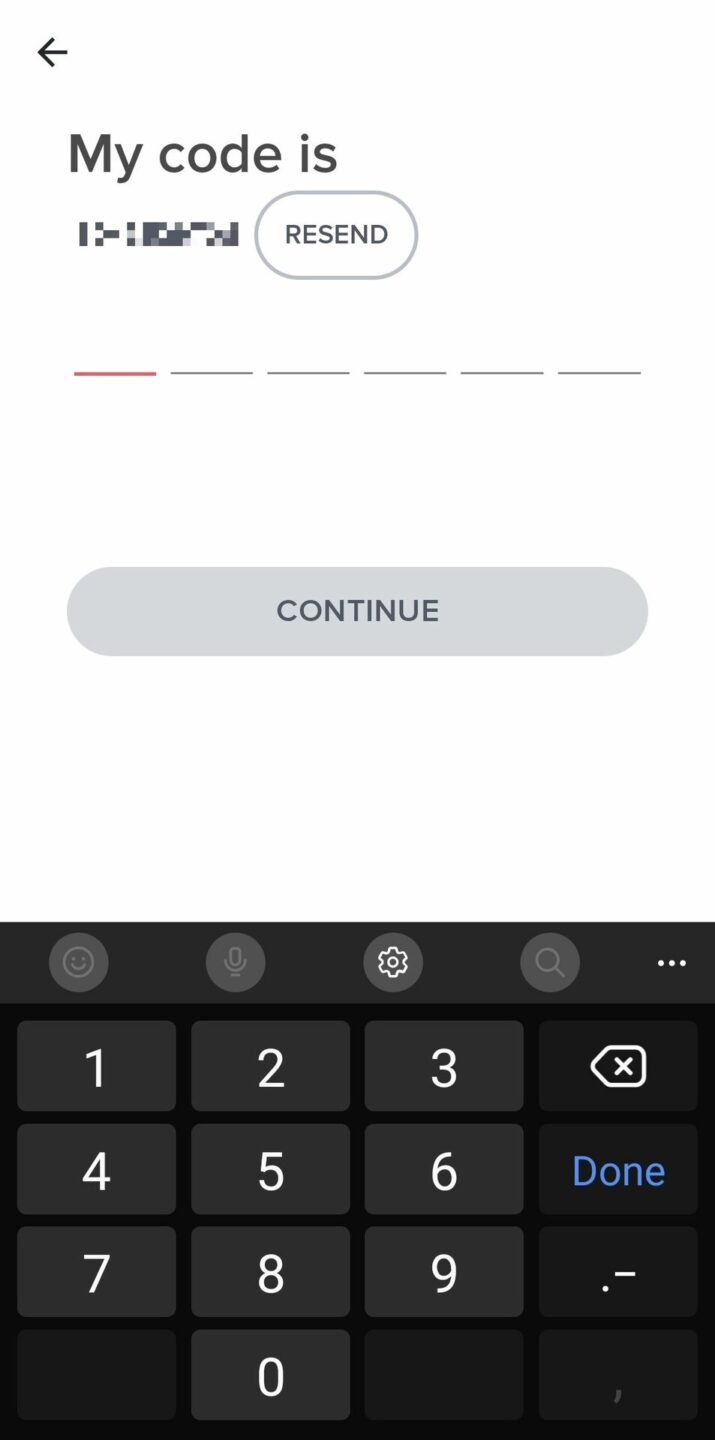Screen dimensions: 715x1440
Task: Type digit 5 on the keypad
Action: pos(270,1170)
